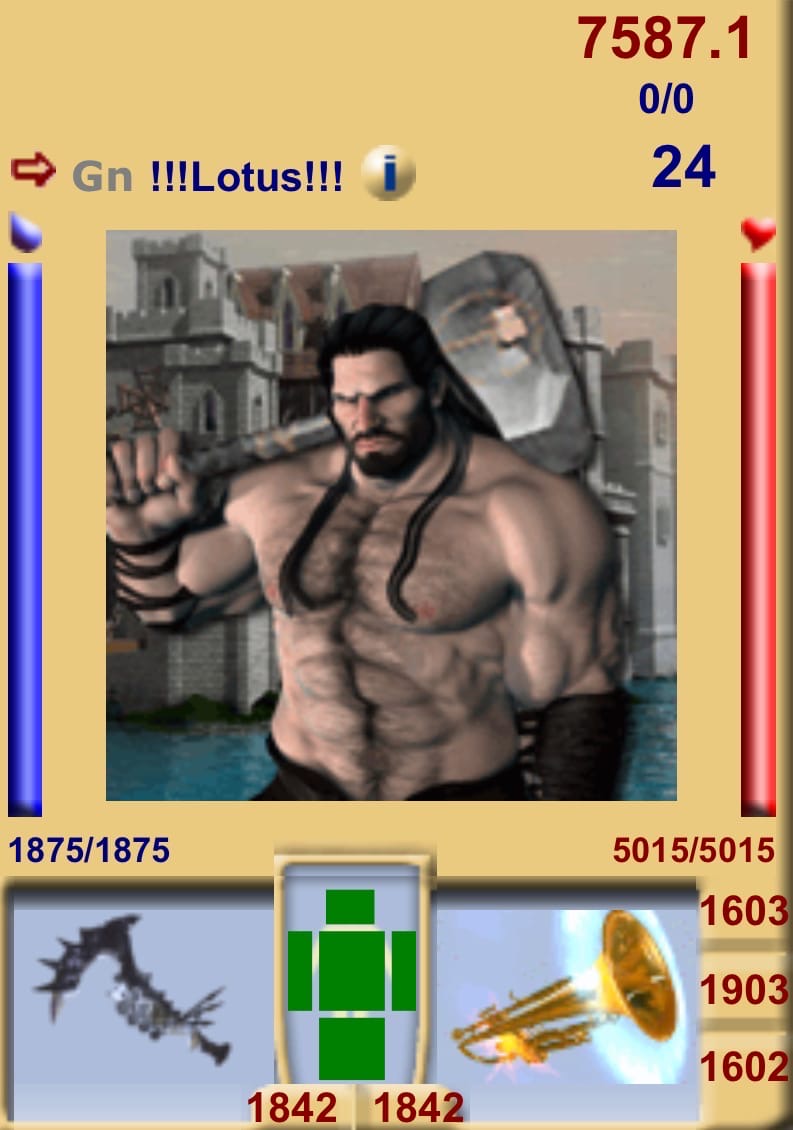Open the spiked blade weapon slot
Viewport: 793px width, 1130px height.
tap(140, 990)
